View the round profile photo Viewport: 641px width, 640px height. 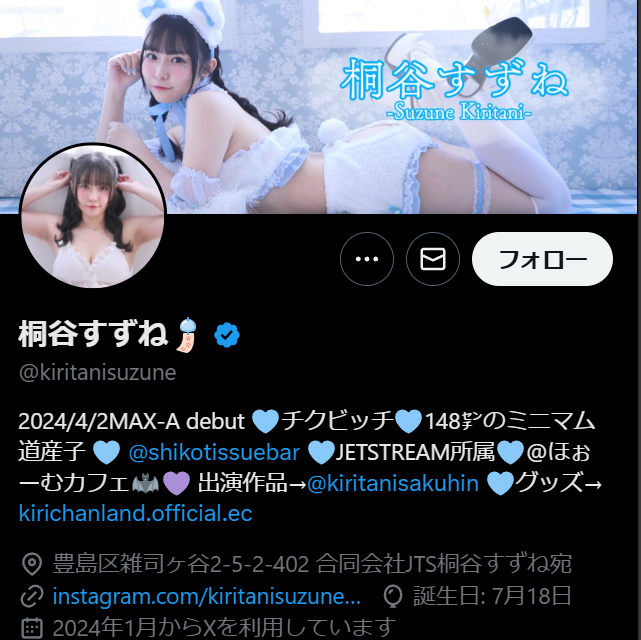pyautogui.click(x=93, y=216)
